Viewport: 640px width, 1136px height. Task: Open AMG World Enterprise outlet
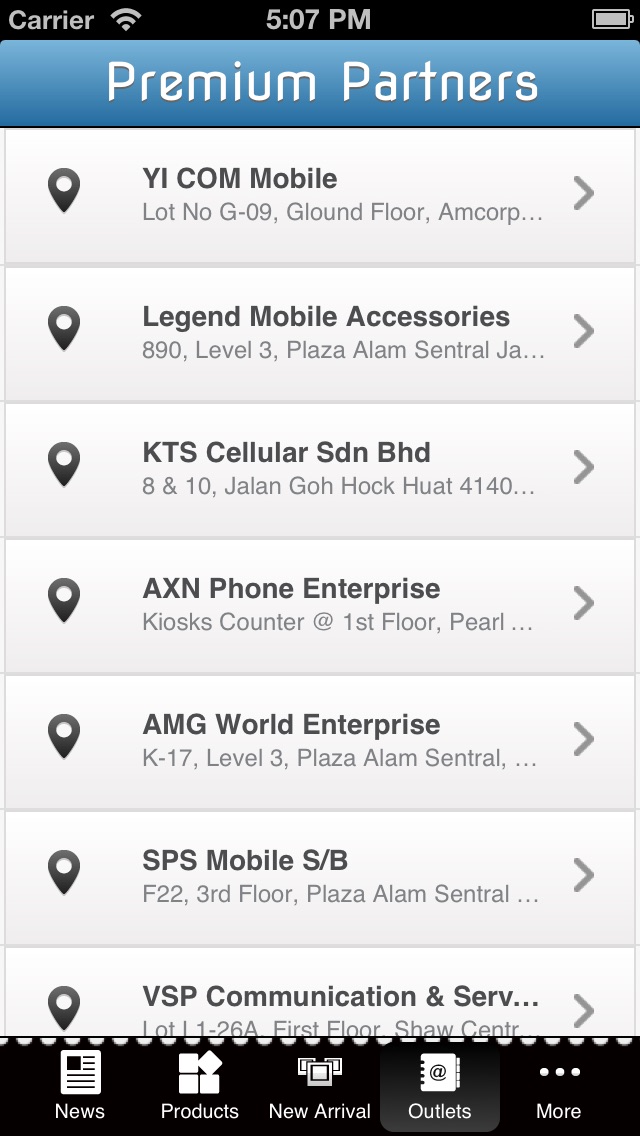320,741
